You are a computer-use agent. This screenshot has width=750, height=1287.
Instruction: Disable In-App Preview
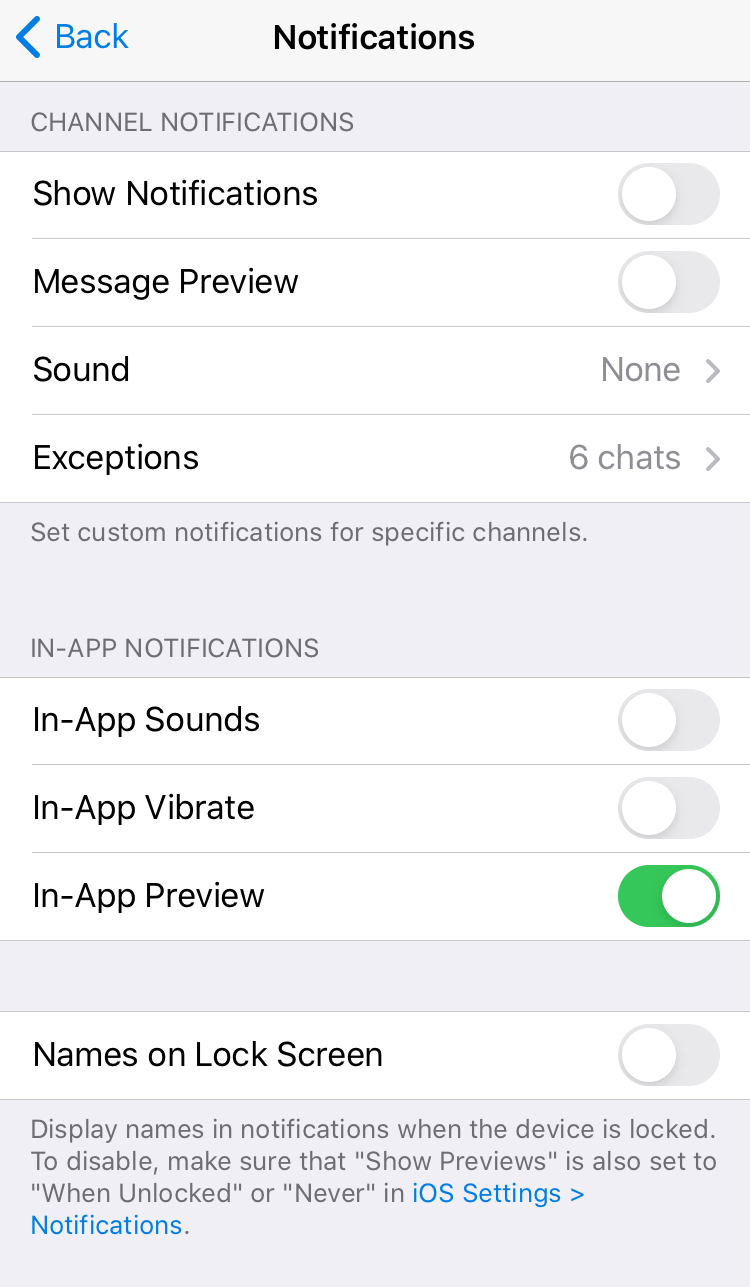[669, 896]
